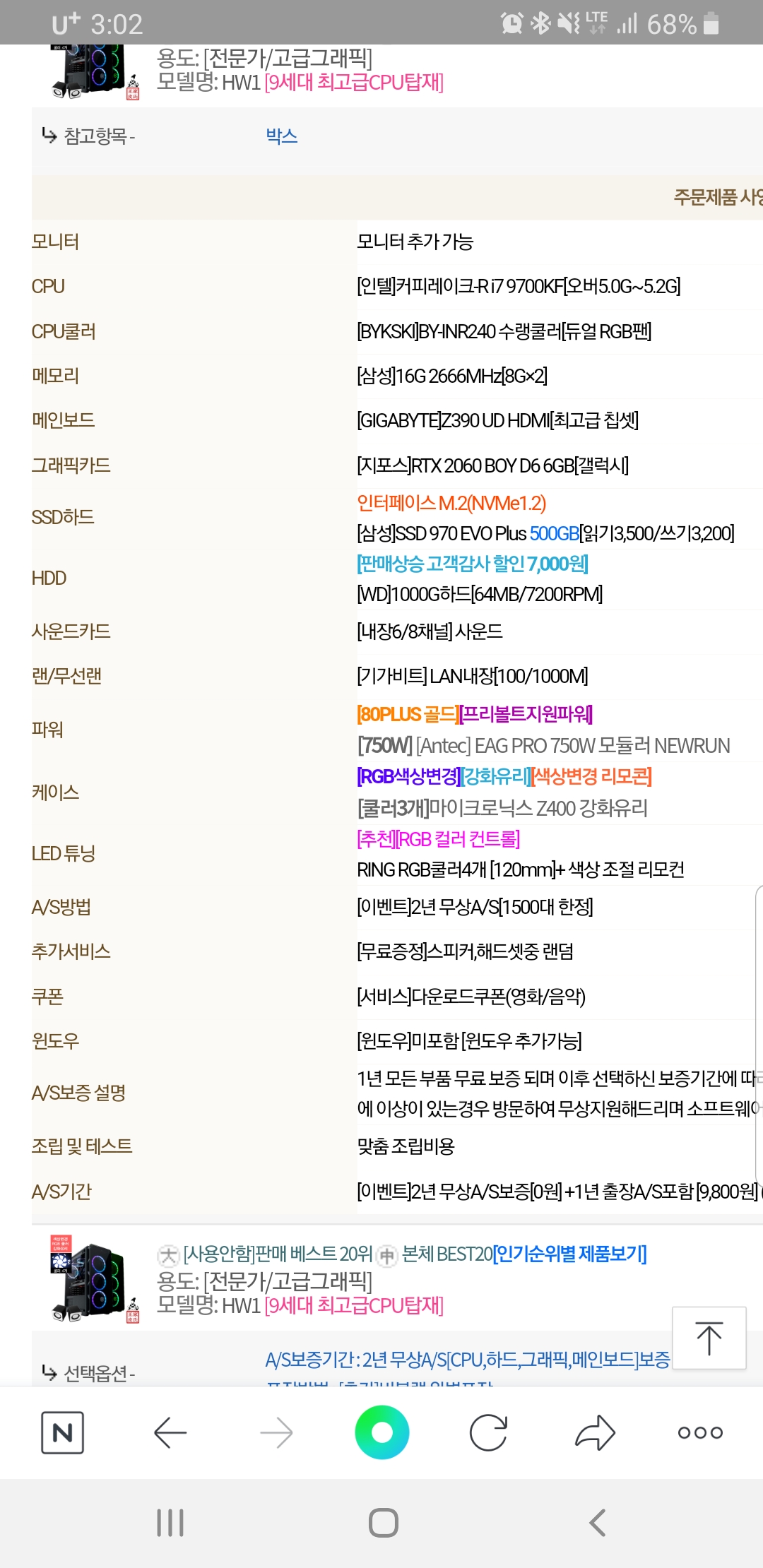Image resolution: width=763 pixels, height=1568 pixels.
Task: Jump to page top with the arrow button
Action: [x=709, y=1338]
